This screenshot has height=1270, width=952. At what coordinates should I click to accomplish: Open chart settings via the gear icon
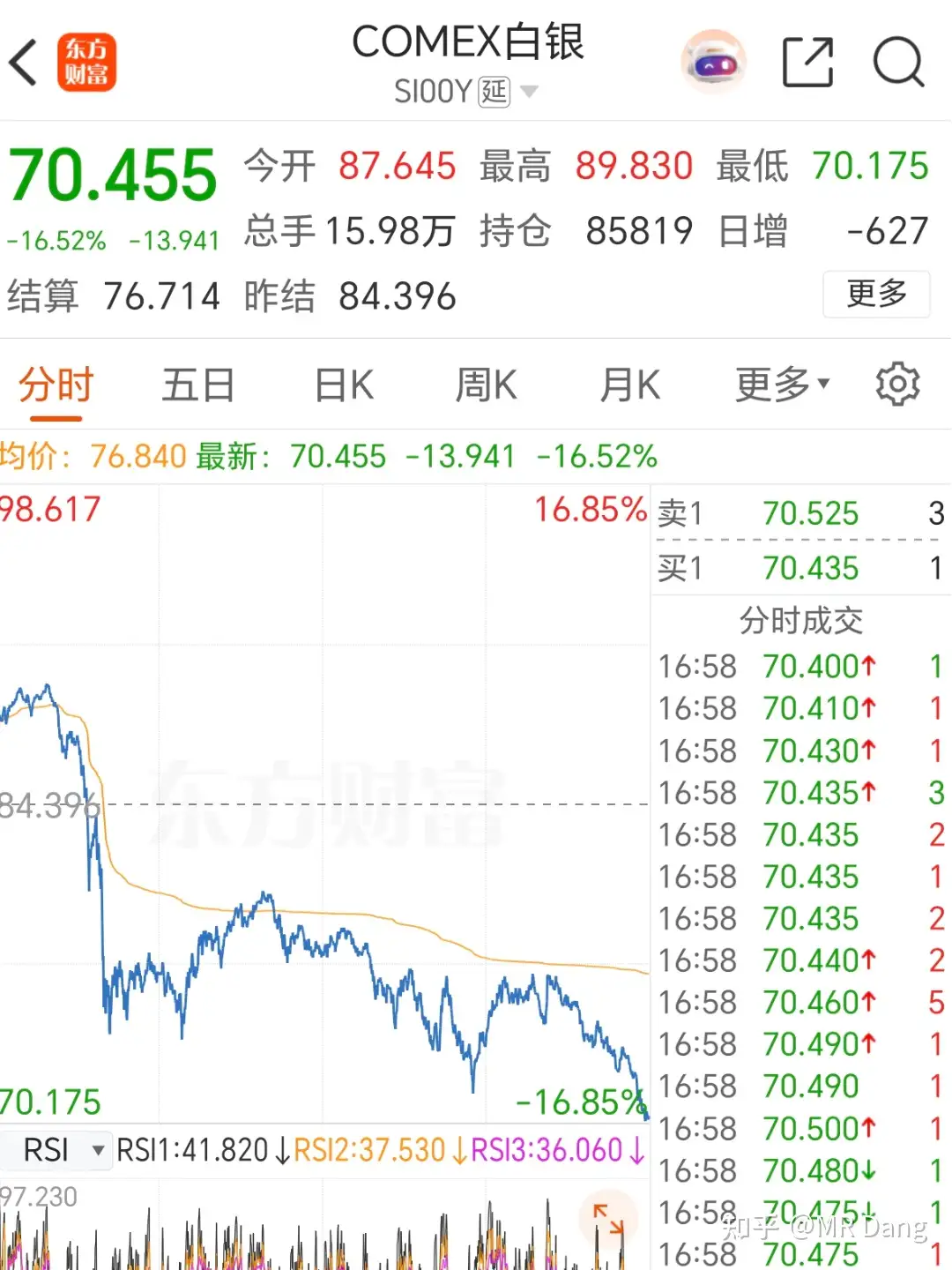[x=897, y=385]
